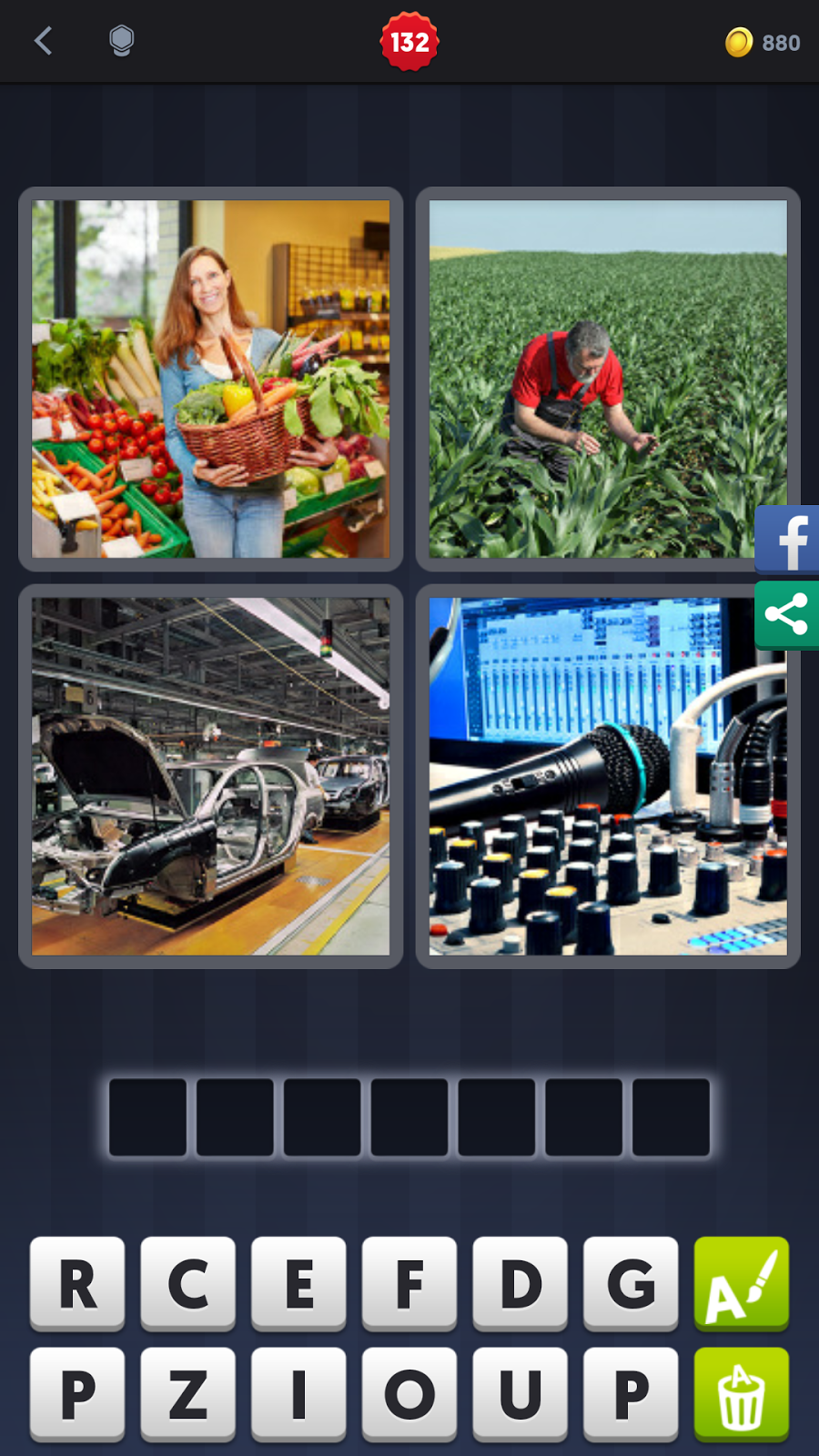Tap the letter D tile
Viewport: 819px width, 1456px height.
coord(521,1283)
